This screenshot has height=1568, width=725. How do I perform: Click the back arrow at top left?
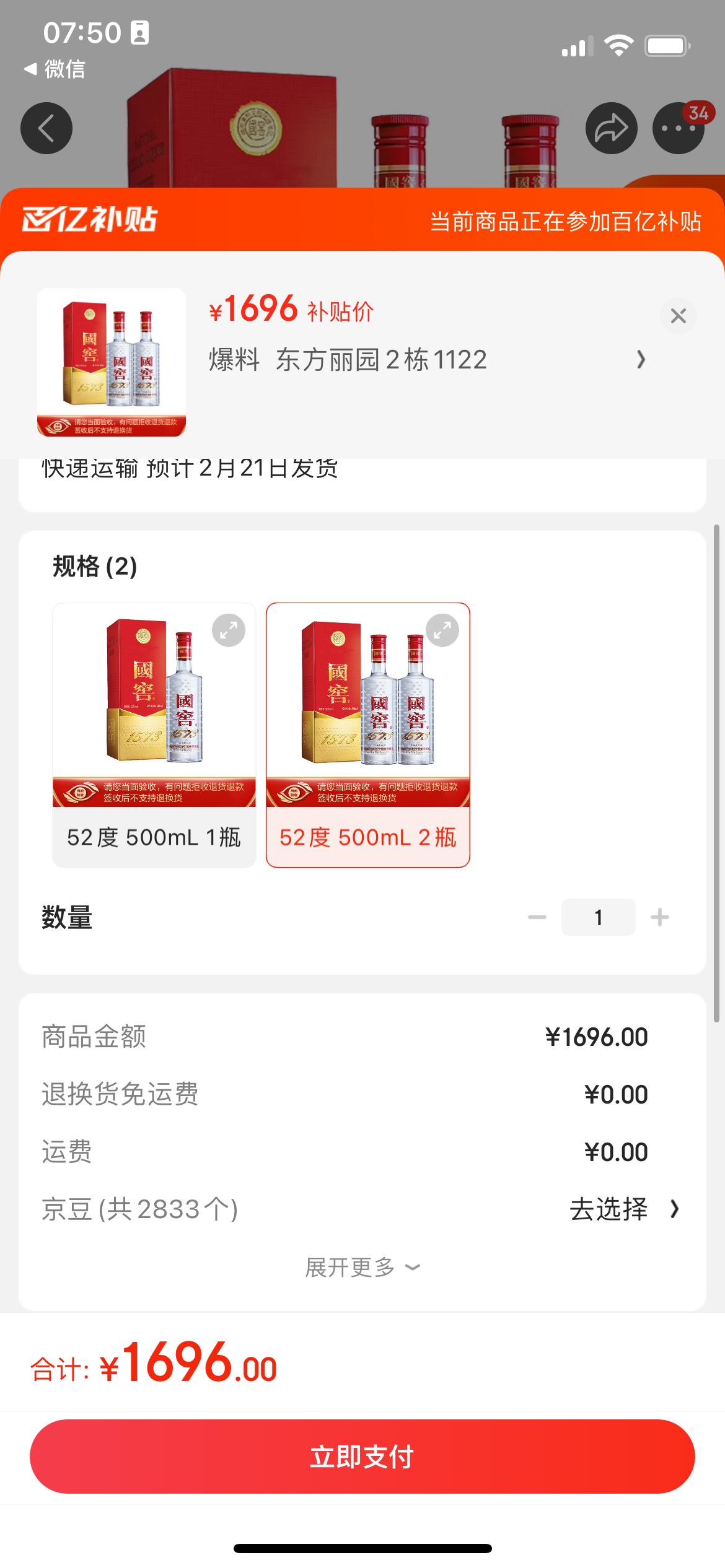[x=46, y=128]
